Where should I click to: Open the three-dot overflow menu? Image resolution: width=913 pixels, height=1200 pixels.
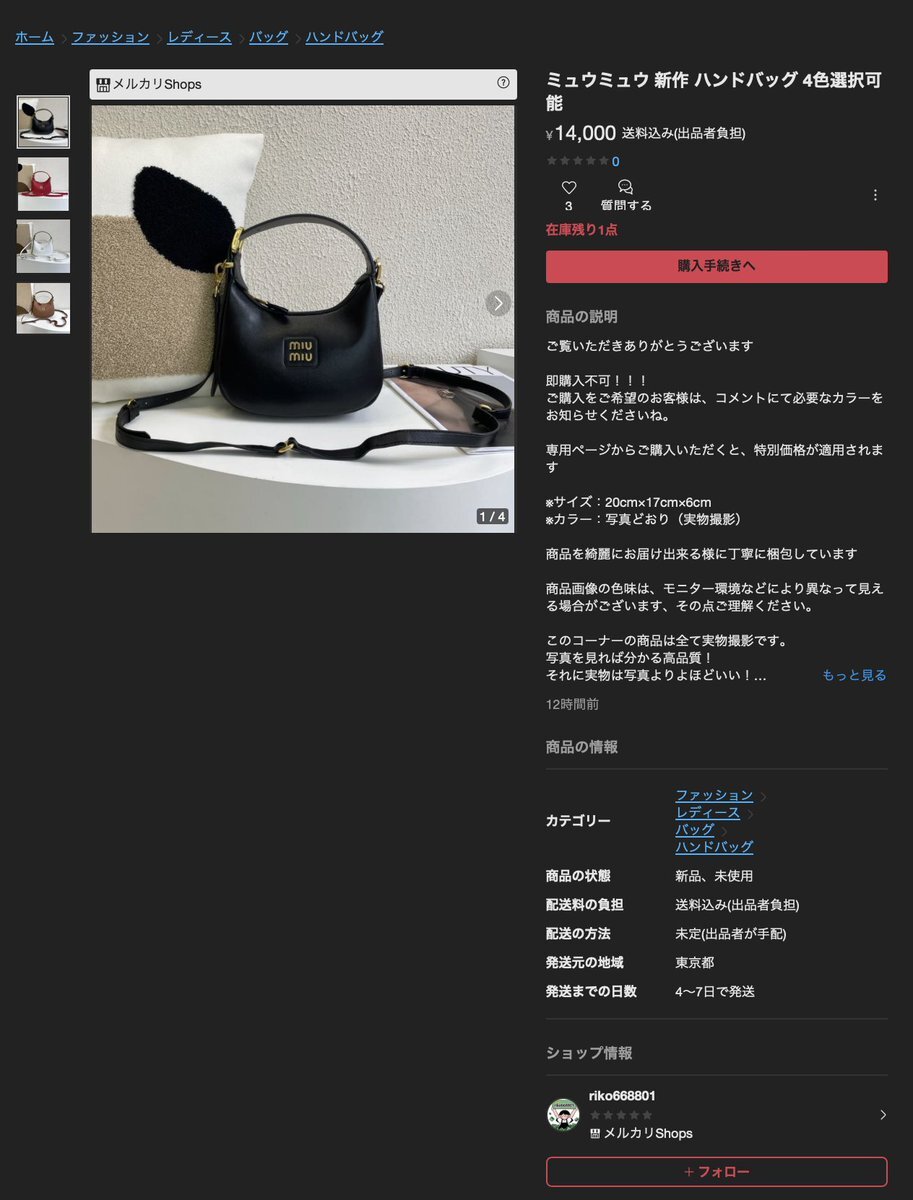pos(875,195)
